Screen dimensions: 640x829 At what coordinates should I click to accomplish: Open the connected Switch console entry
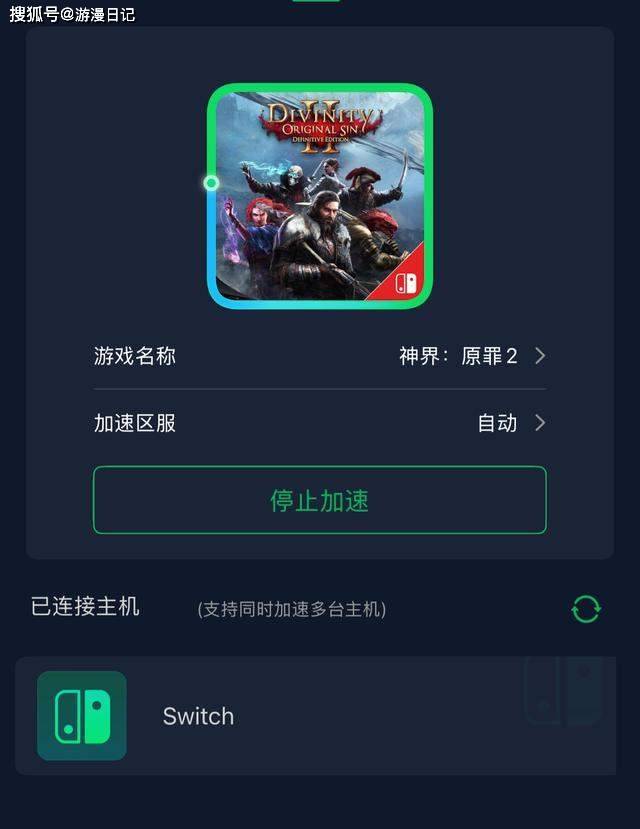coord(316,716)
